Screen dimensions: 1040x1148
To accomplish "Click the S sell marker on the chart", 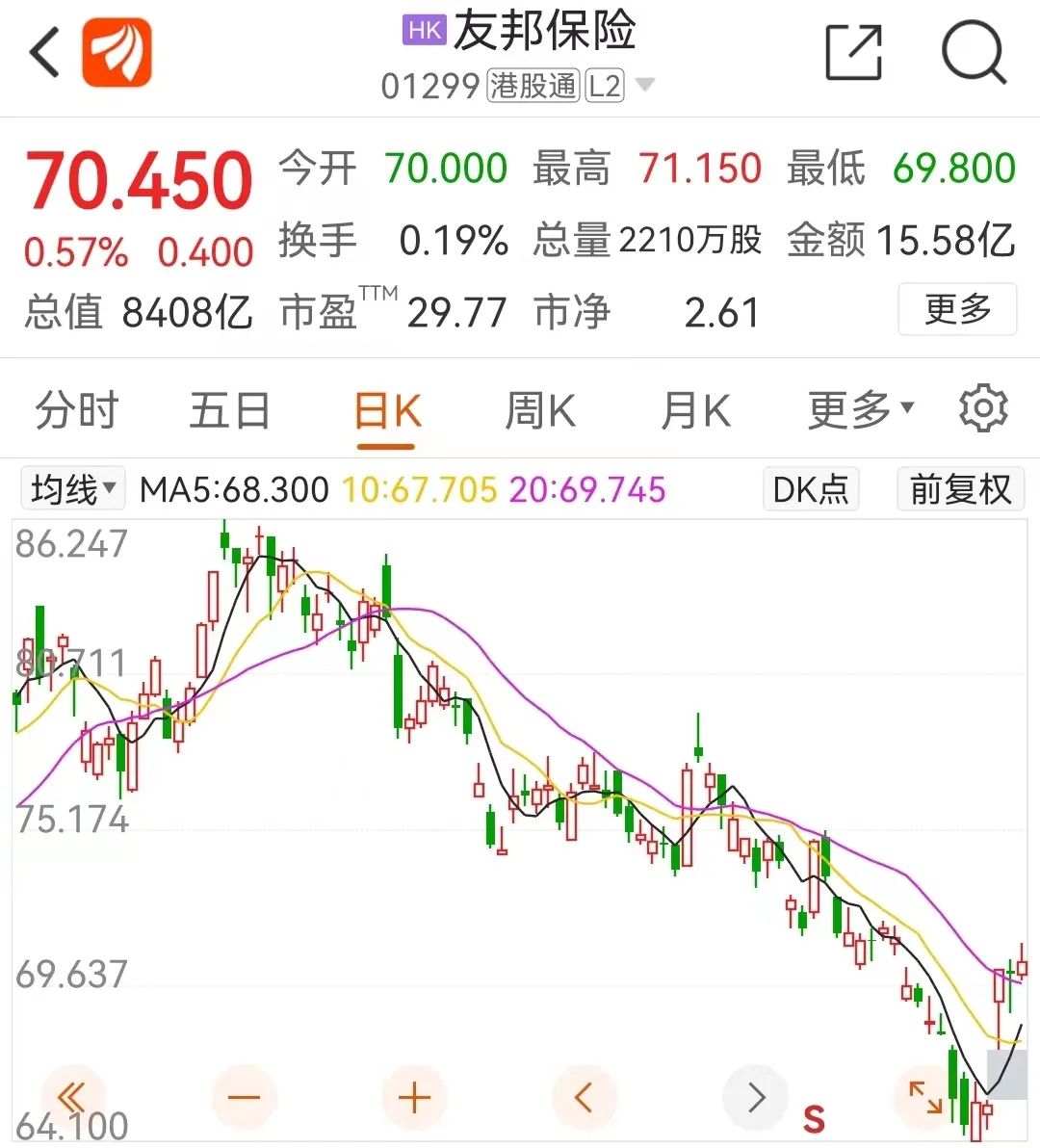I will click(815, 1119).
